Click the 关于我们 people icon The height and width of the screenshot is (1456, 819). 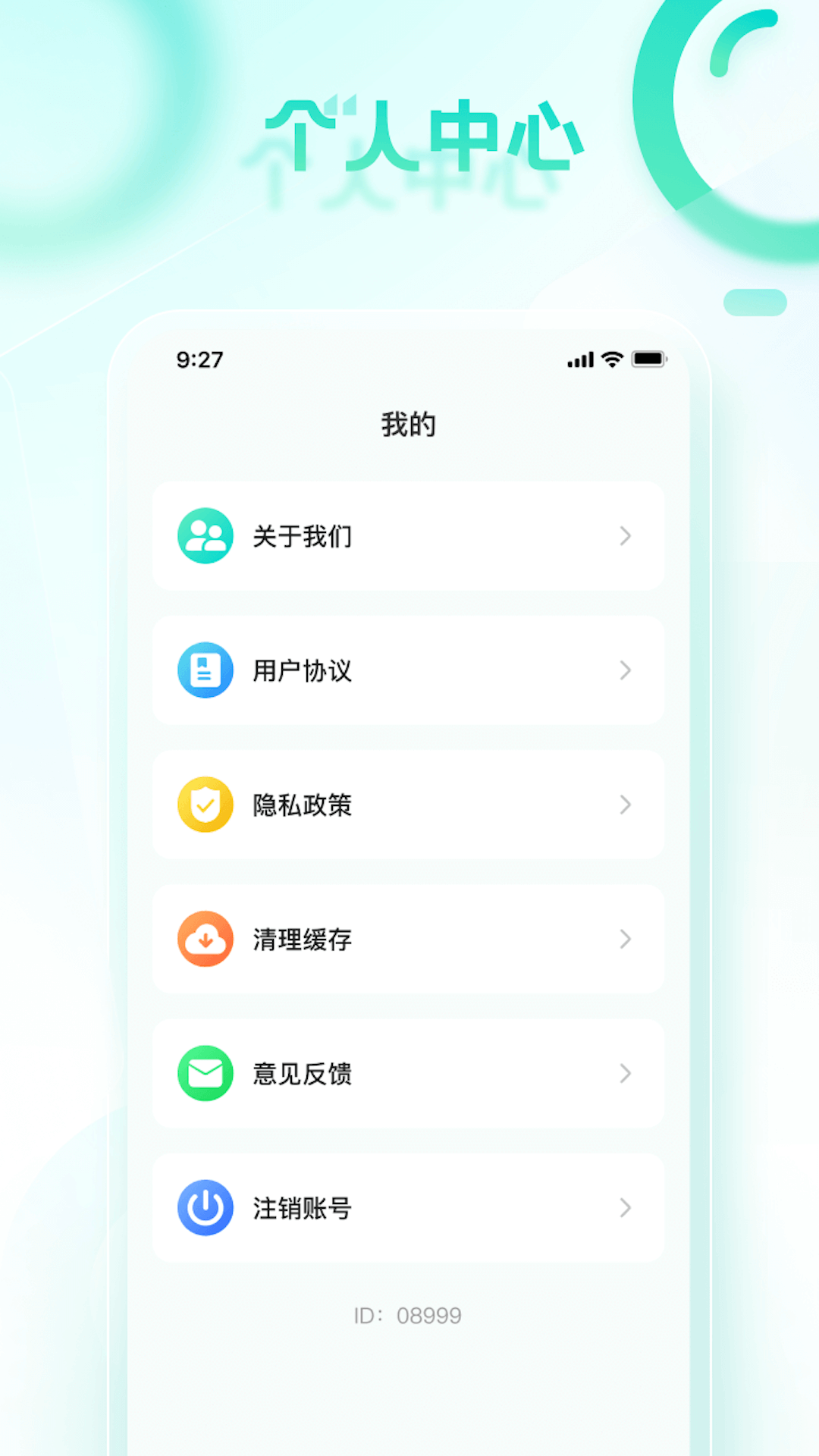(205, 536)
